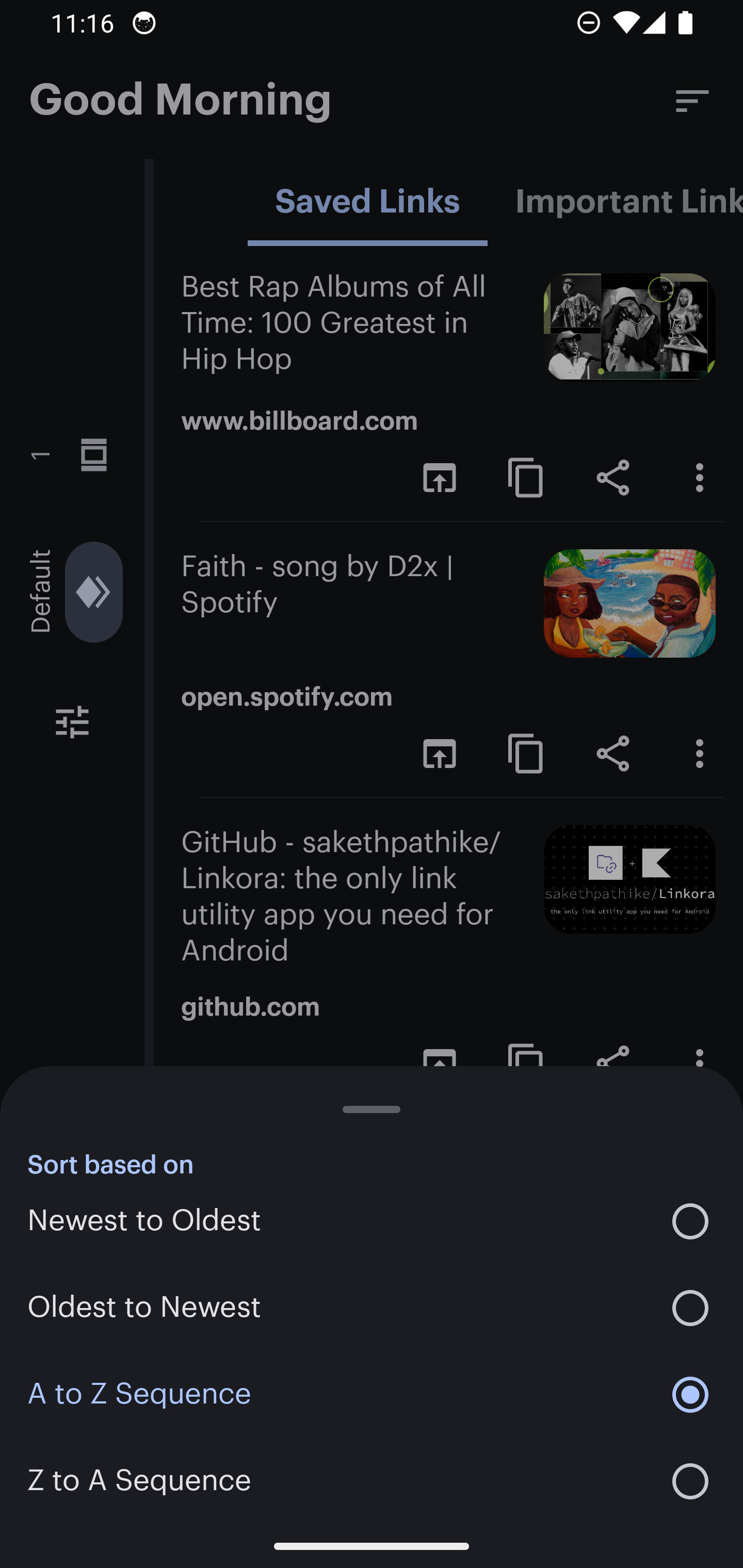
Task: Open Spotify Faith link in browser
Action: tap(439, 754)
